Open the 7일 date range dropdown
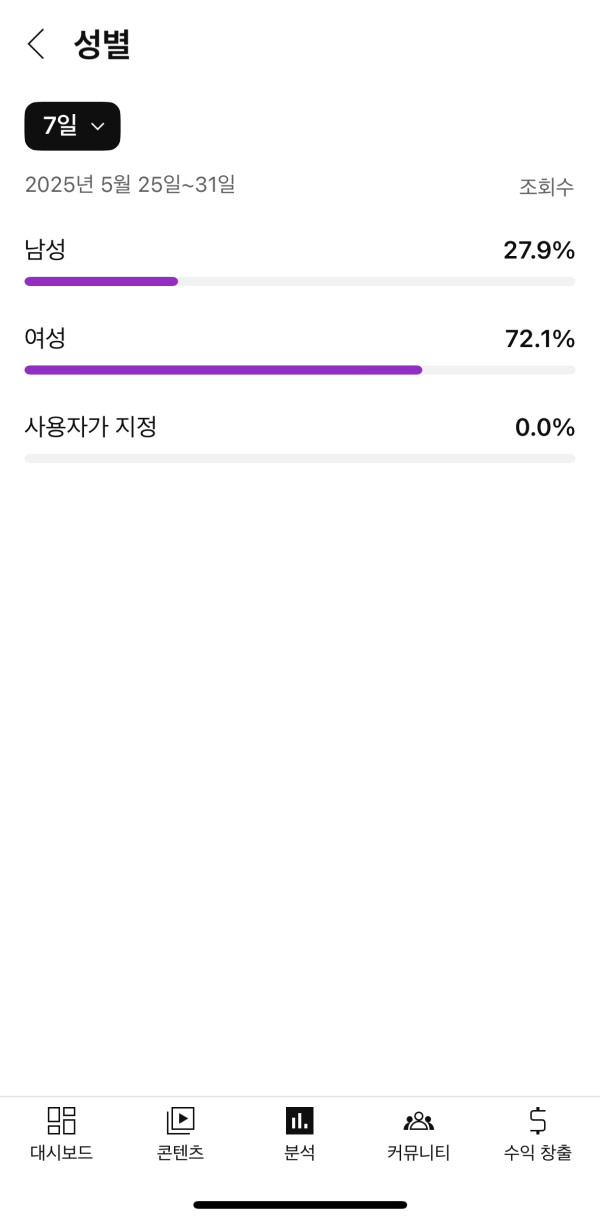The width and height of the screenshot is (600, 1221). click(x=72, y=126)
